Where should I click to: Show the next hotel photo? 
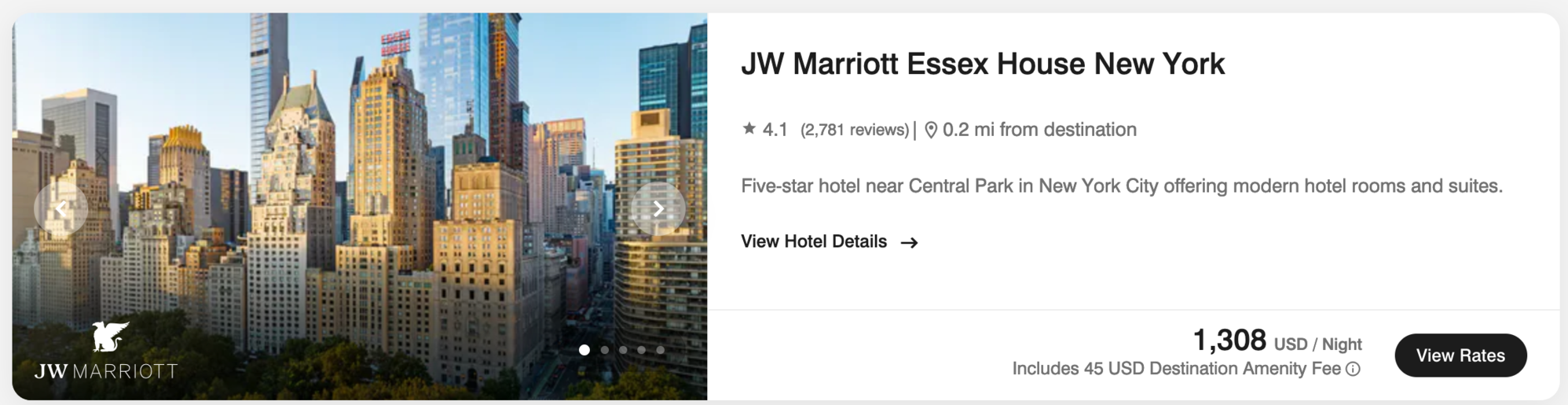(658, 208)
